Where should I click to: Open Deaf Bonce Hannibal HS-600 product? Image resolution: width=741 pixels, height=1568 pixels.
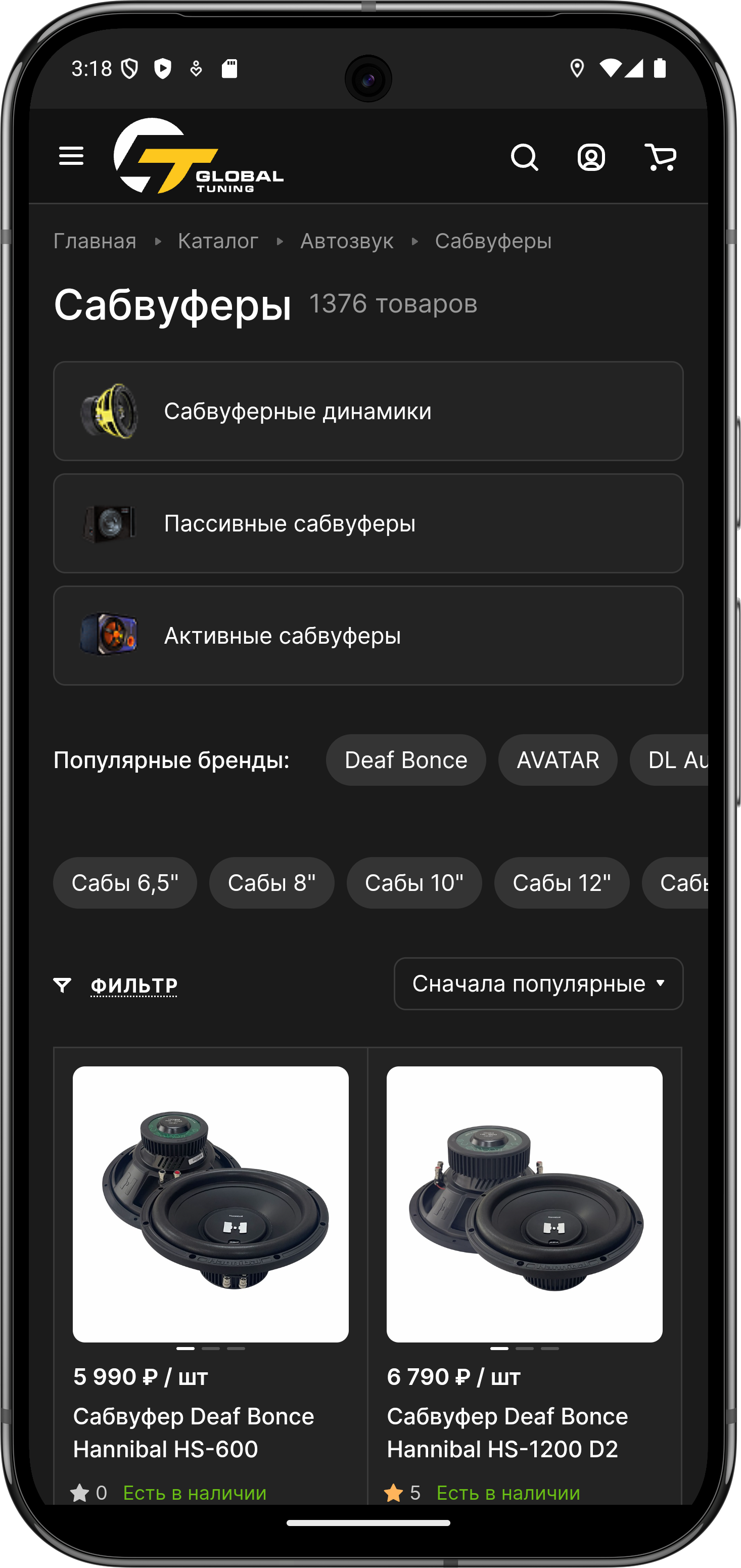pyautogui.click(x=194, y=1432)
